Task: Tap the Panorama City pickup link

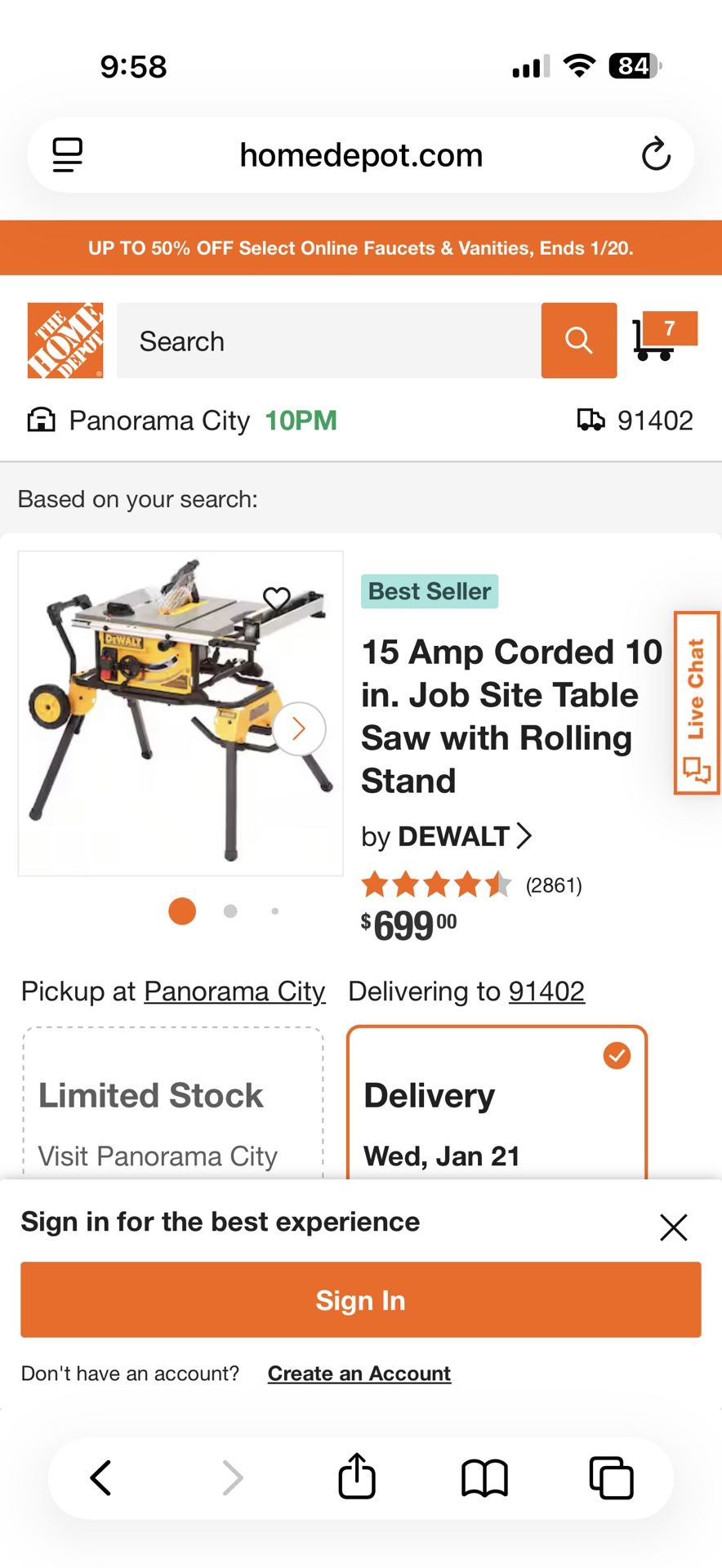Action: pos(234,991)
